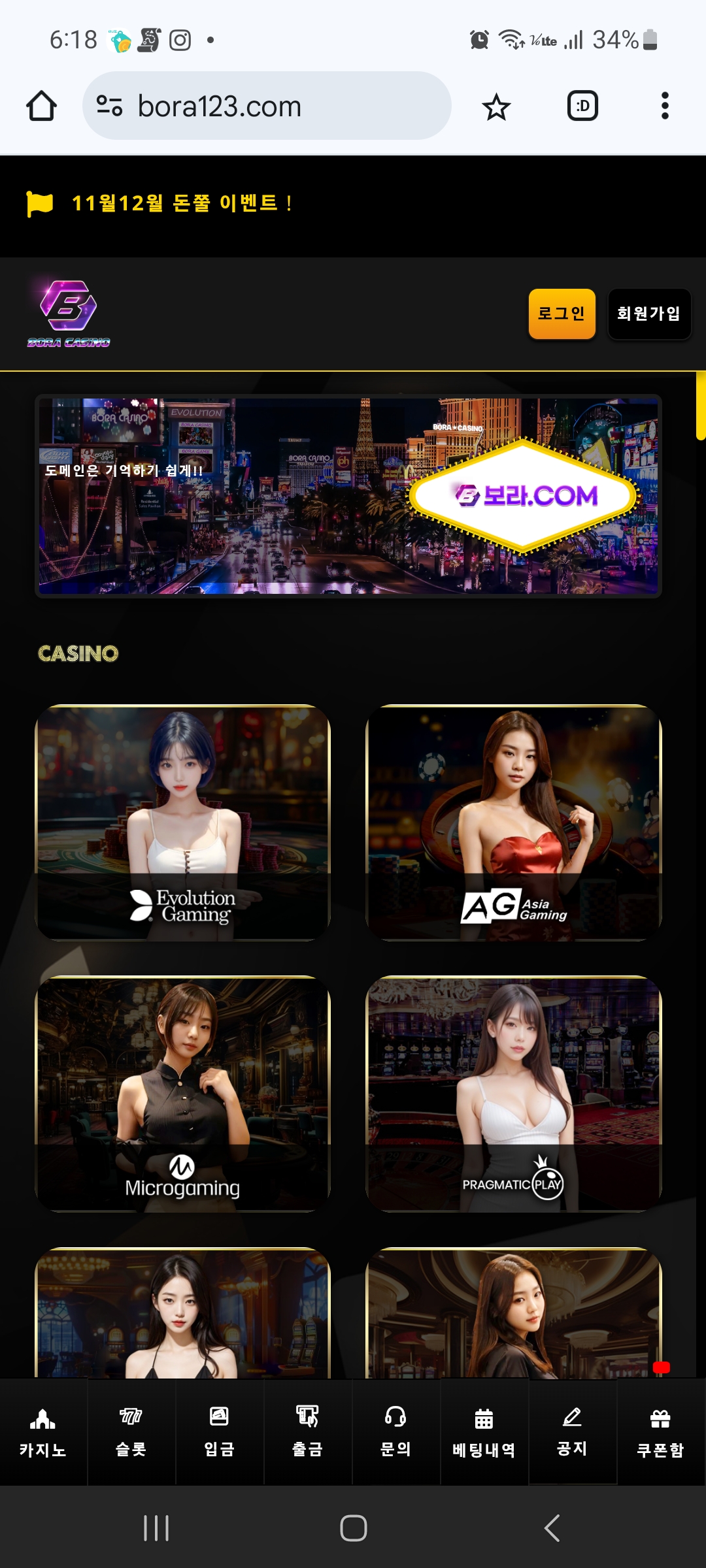Open the 문의 support tab
Viewport: 706px width, 1568px height.
[x=395, y=1432]
